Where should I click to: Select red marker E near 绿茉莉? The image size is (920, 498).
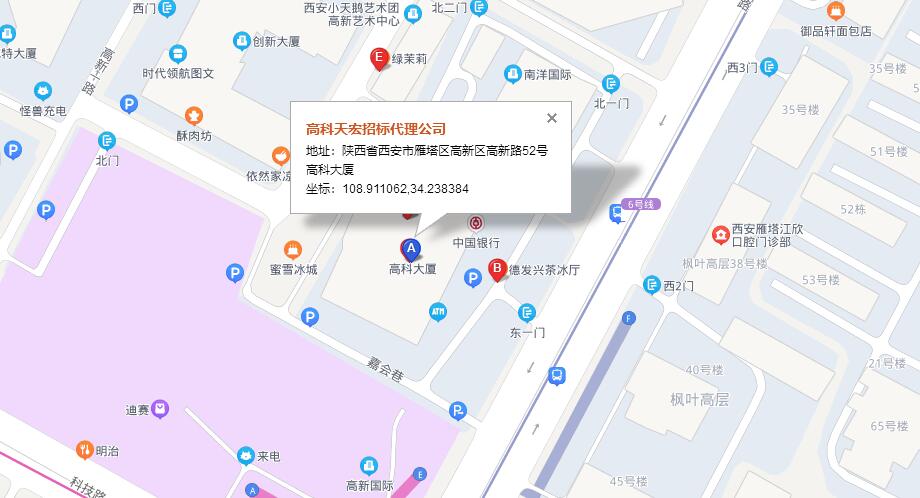point(379,59)
